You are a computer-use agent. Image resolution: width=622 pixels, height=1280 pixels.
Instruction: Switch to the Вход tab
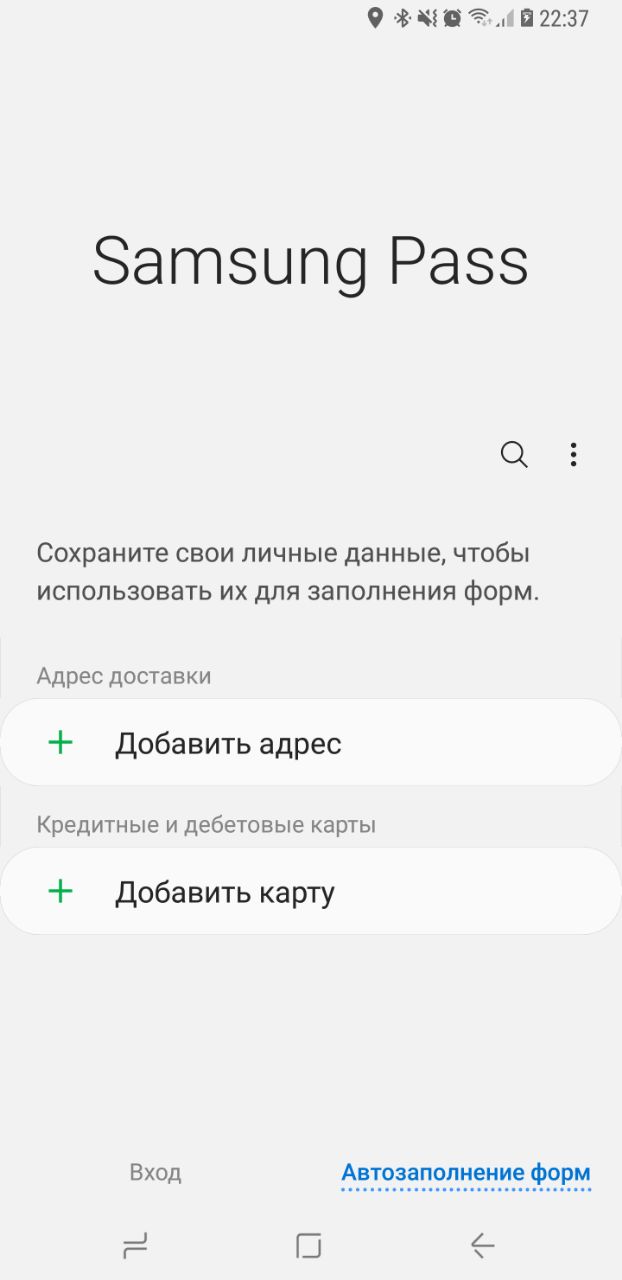coord(155,1172)
